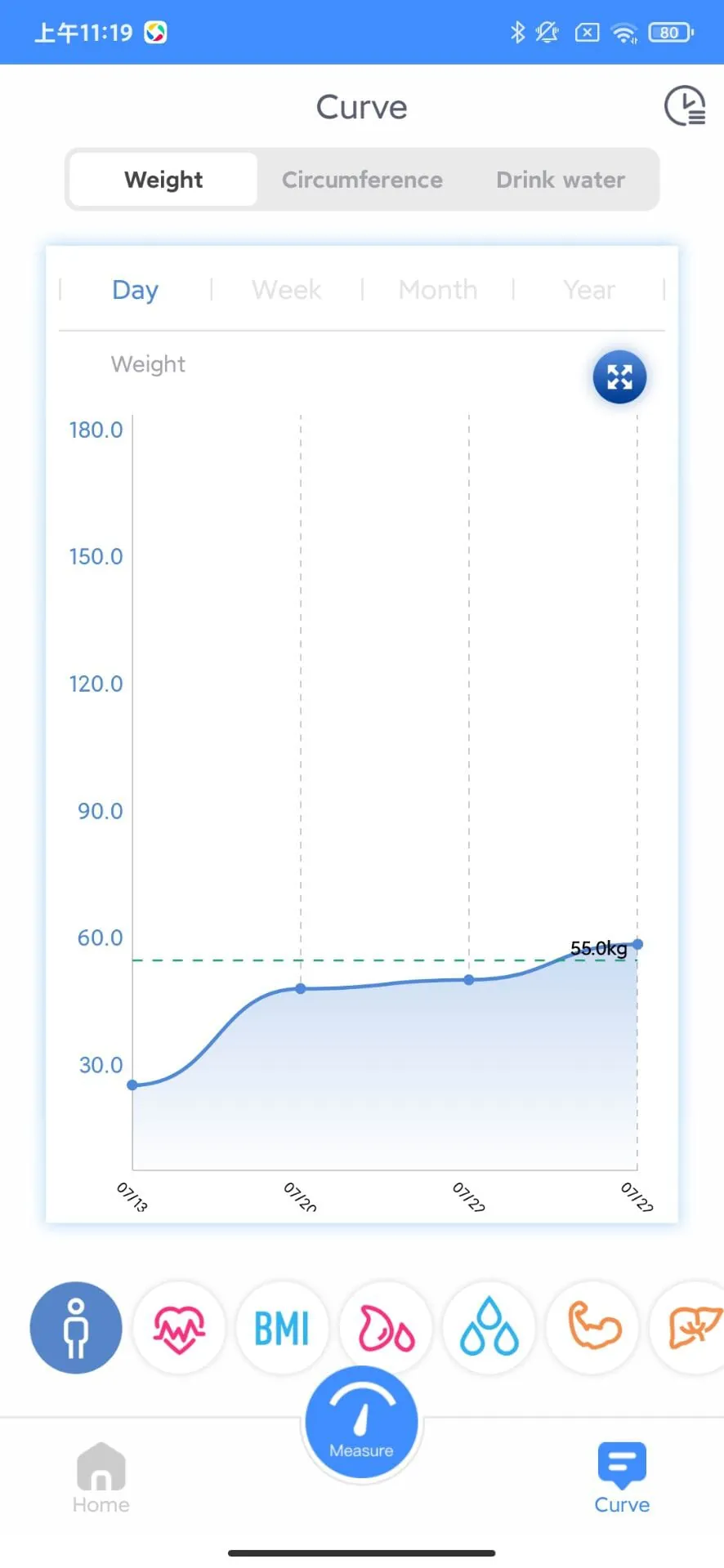Select the Day view
The width and height of the screenshot is (724, 1568).
(135, 290)
